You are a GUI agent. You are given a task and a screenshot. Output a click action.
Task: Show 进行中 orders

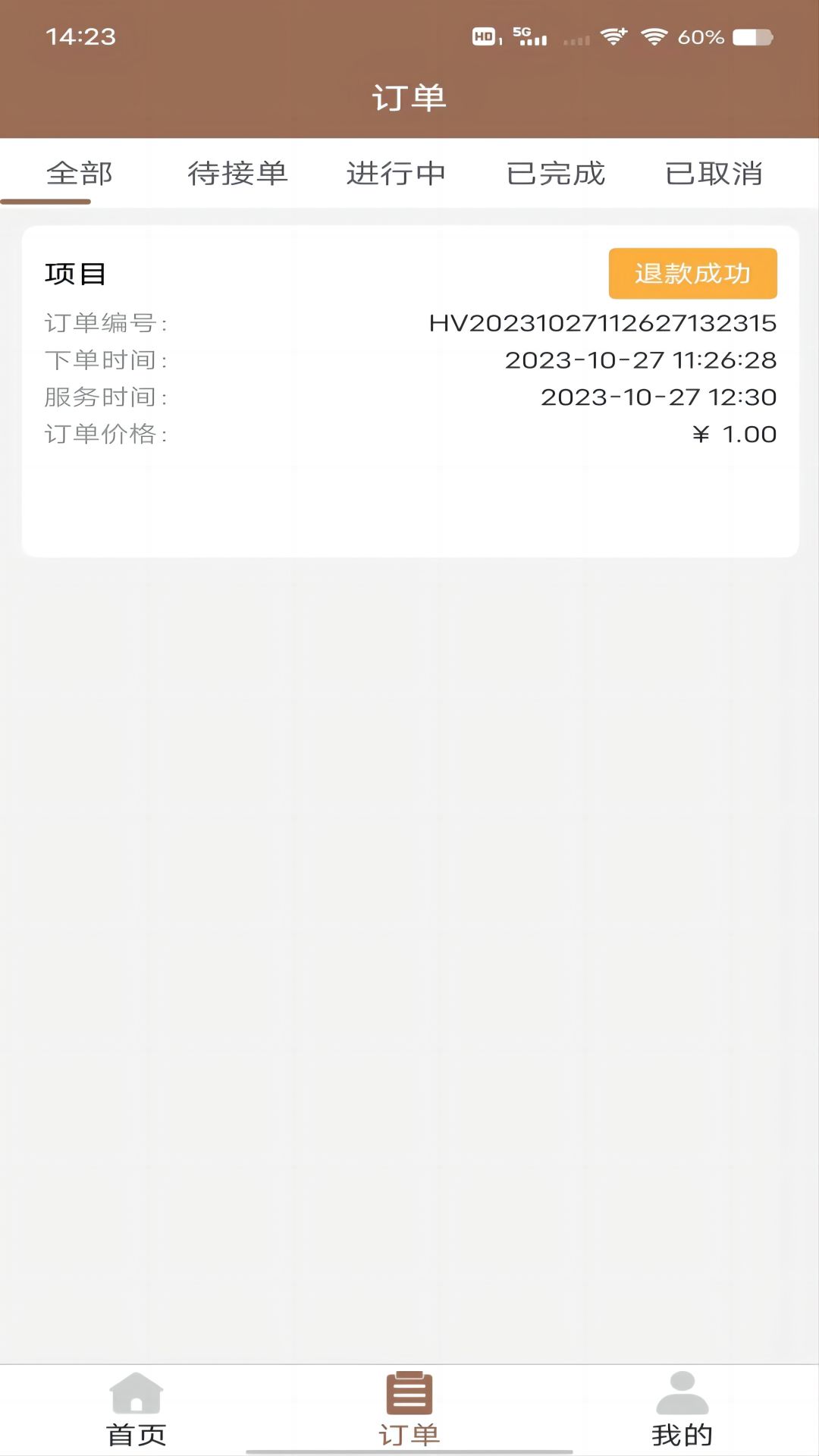pos(396,174)
